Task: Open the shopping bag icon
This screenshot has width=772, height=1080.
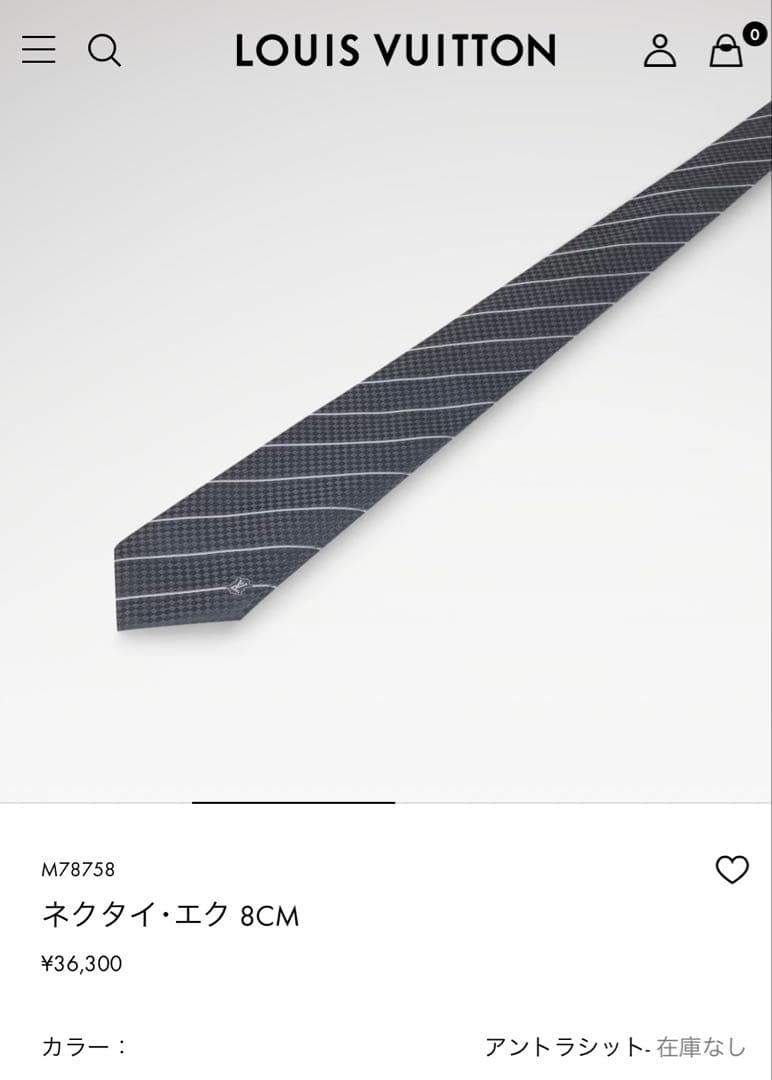Action: (x=724, y=52)
